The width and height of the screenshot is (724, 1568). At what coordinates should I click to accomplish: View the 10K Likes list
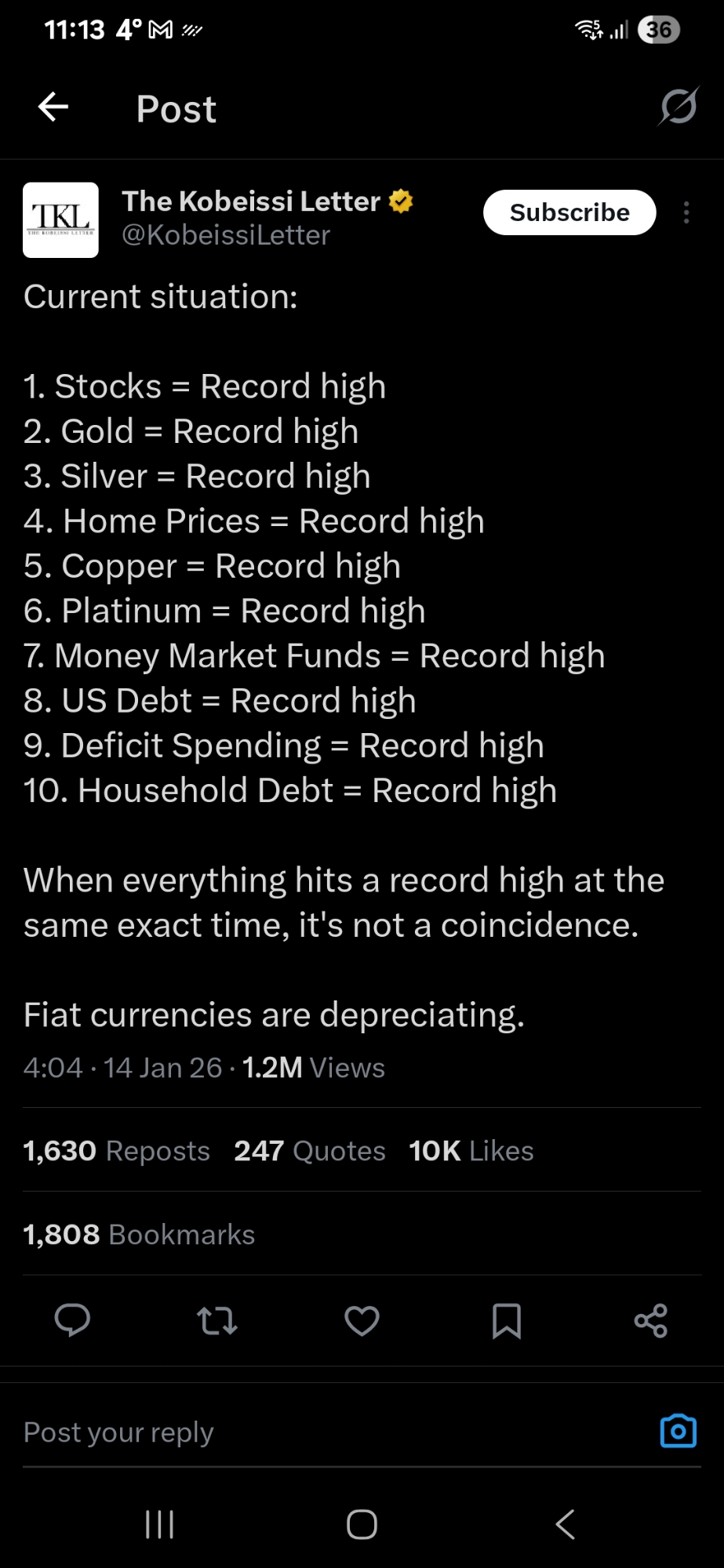(471, 1151)
